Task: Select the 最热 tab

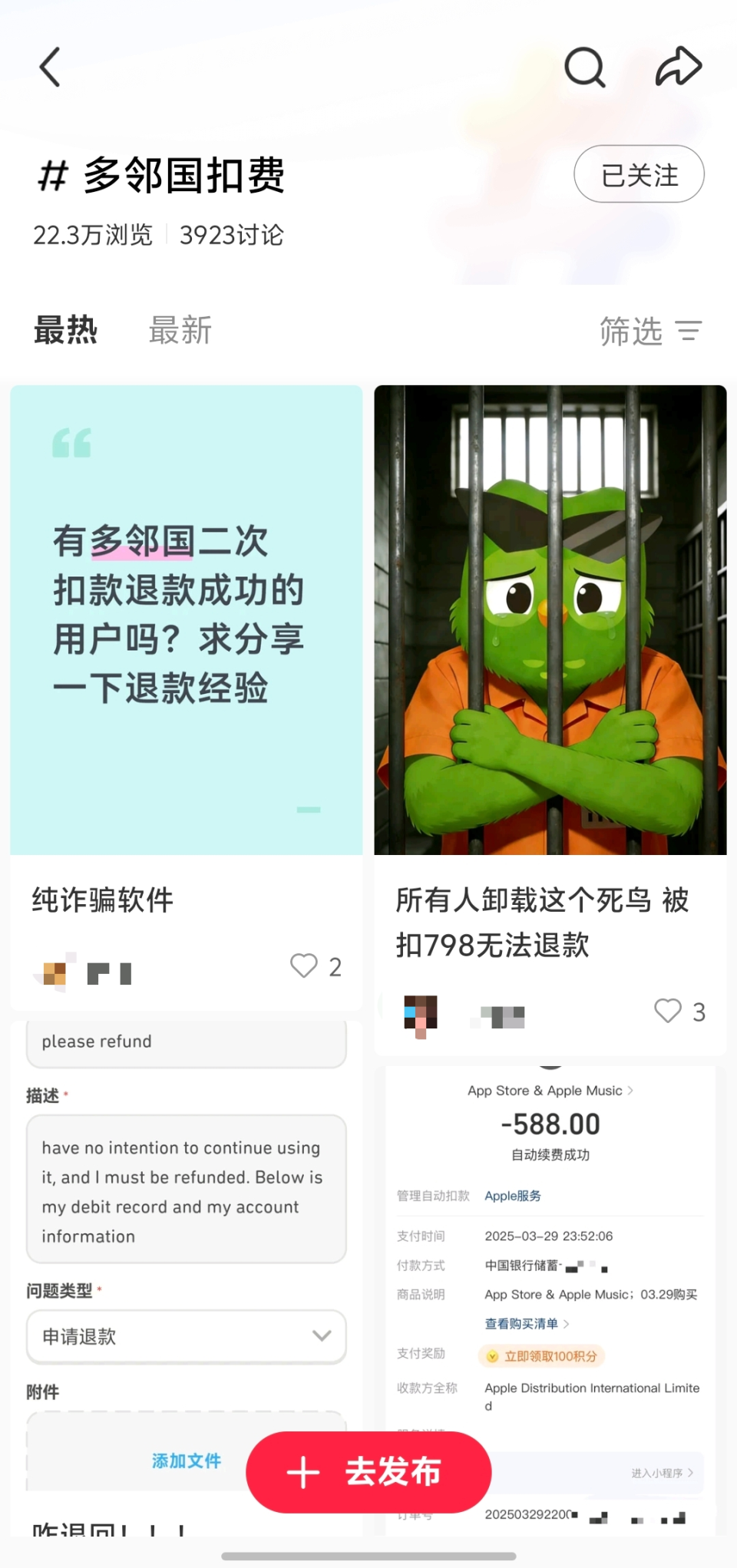Action: coord(65,331)
